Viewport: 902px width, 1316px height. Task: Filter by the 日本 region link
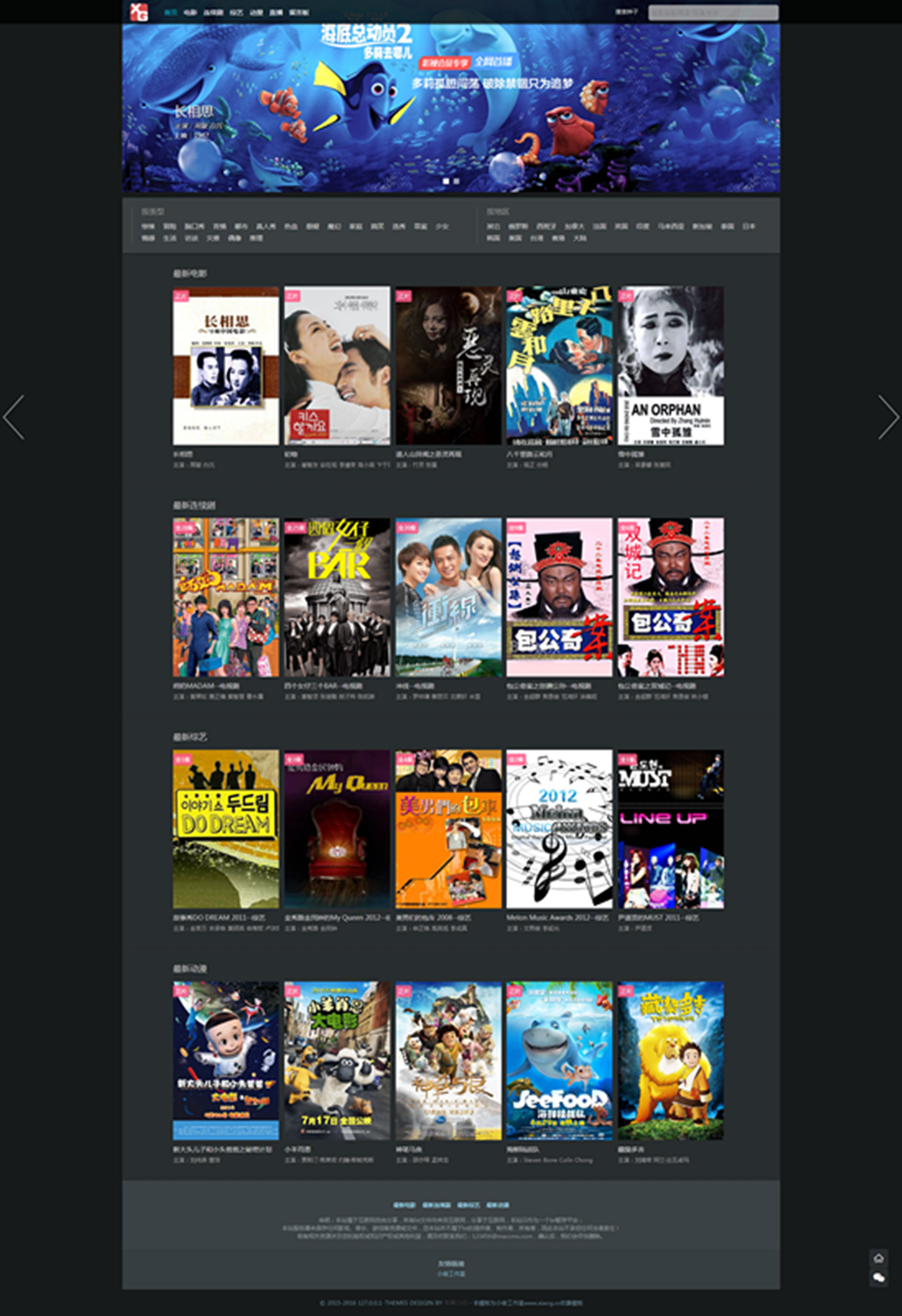(748, 226)
